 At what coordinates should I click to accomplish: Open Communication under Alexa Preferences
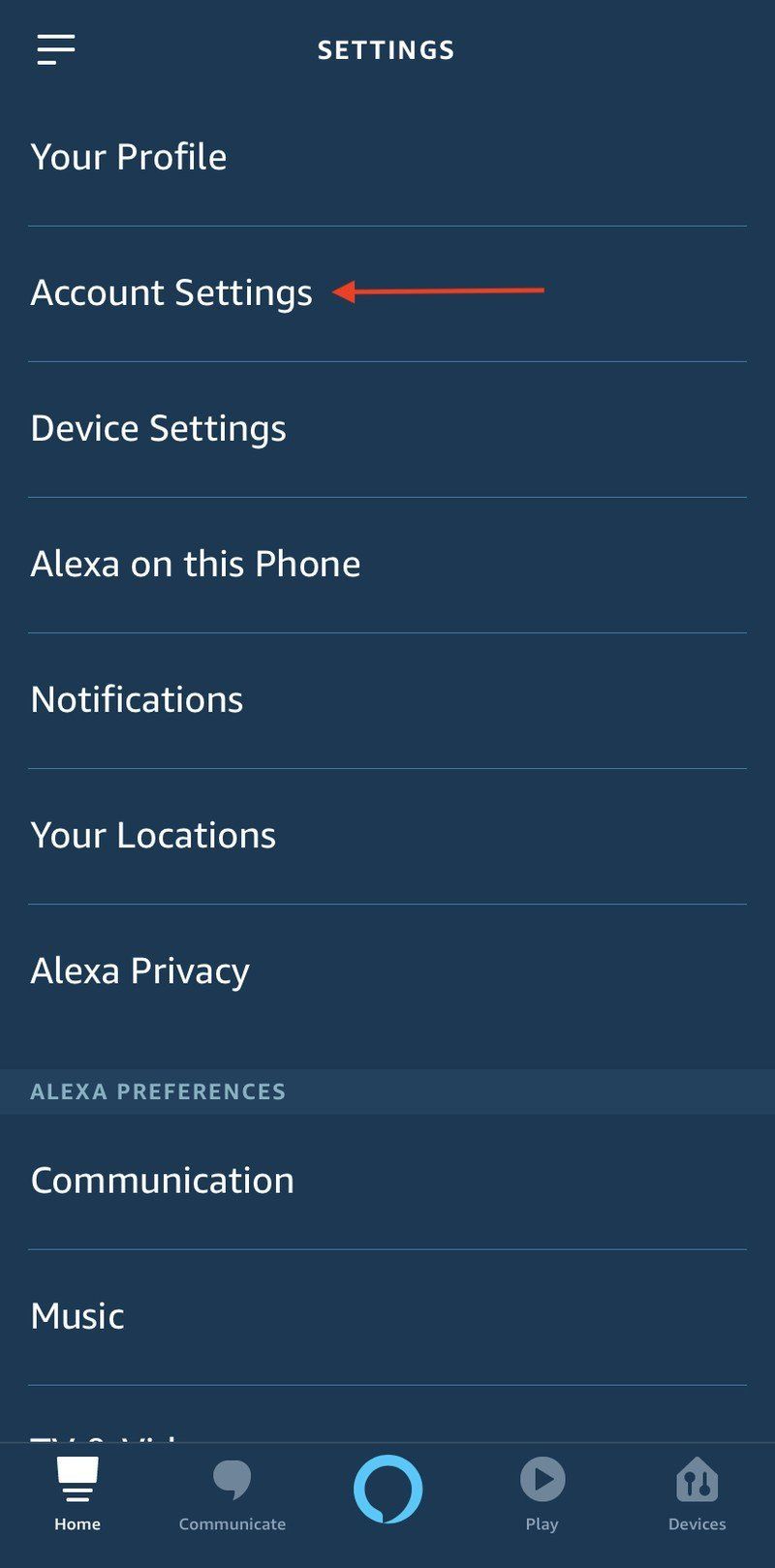coord(162,1180)
